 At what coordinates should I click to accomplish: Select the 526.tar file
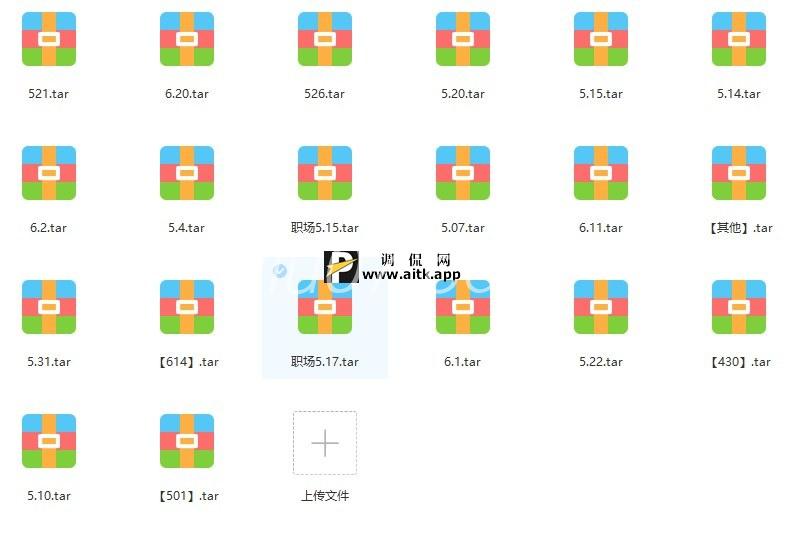pyautogui.click(x=324, y=40)
